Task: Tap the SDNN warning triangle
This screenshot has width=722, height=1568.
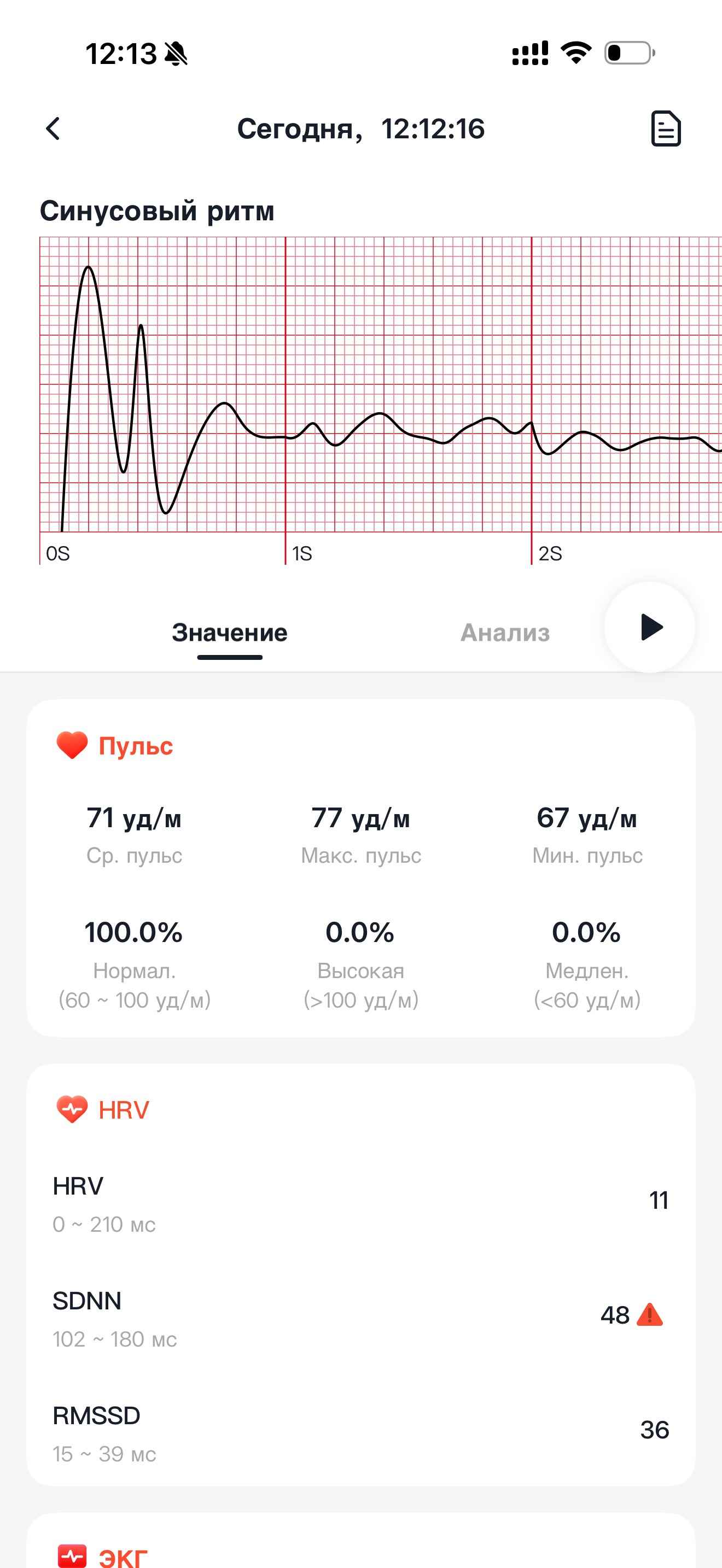Action: 650,1314
